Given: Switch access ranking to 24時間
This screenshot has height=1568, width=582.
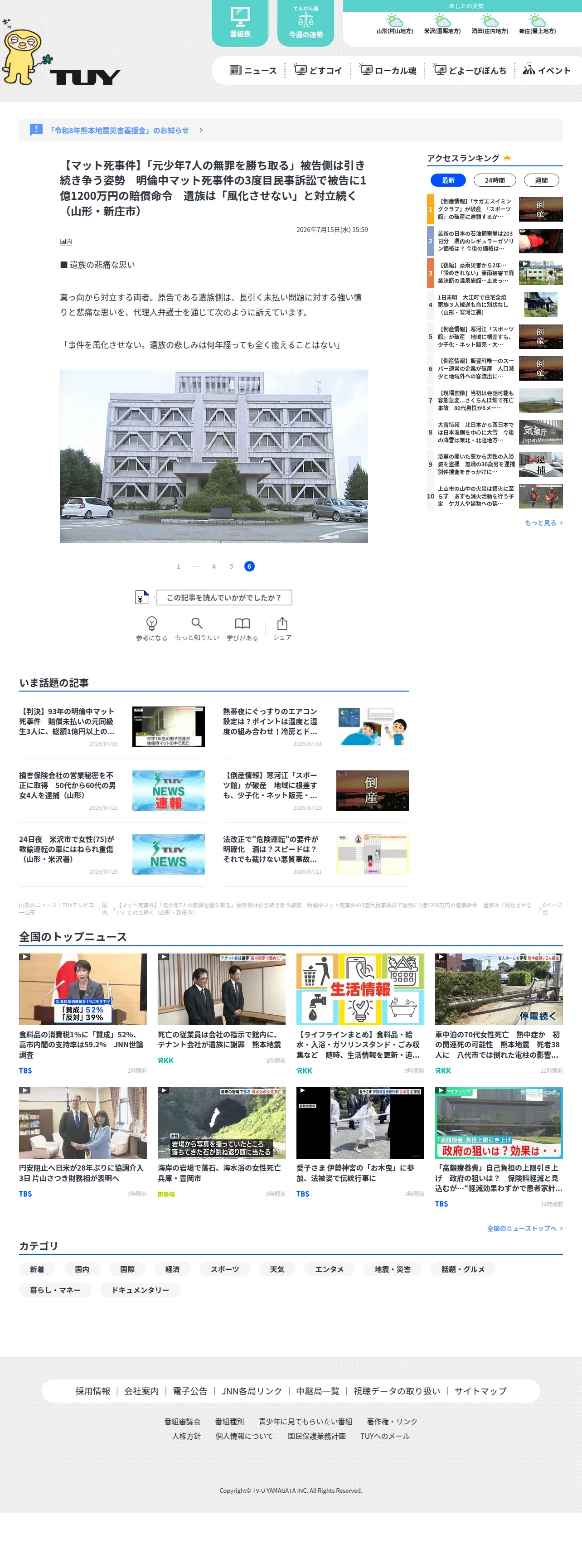Looking at the screenshot, I should point(495,180).
